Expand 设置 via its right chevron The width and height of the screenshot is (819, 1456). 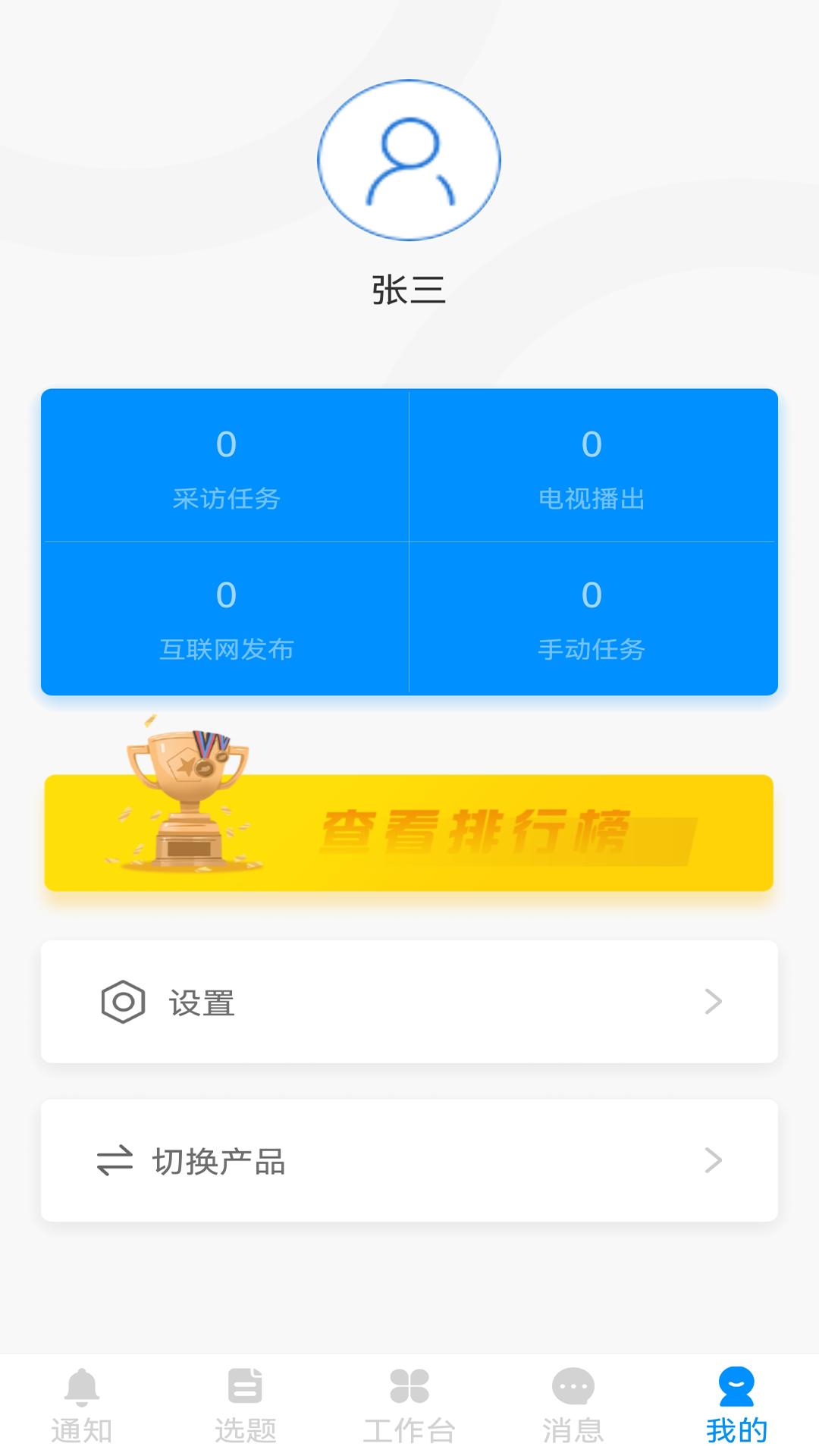point(711,1003)
